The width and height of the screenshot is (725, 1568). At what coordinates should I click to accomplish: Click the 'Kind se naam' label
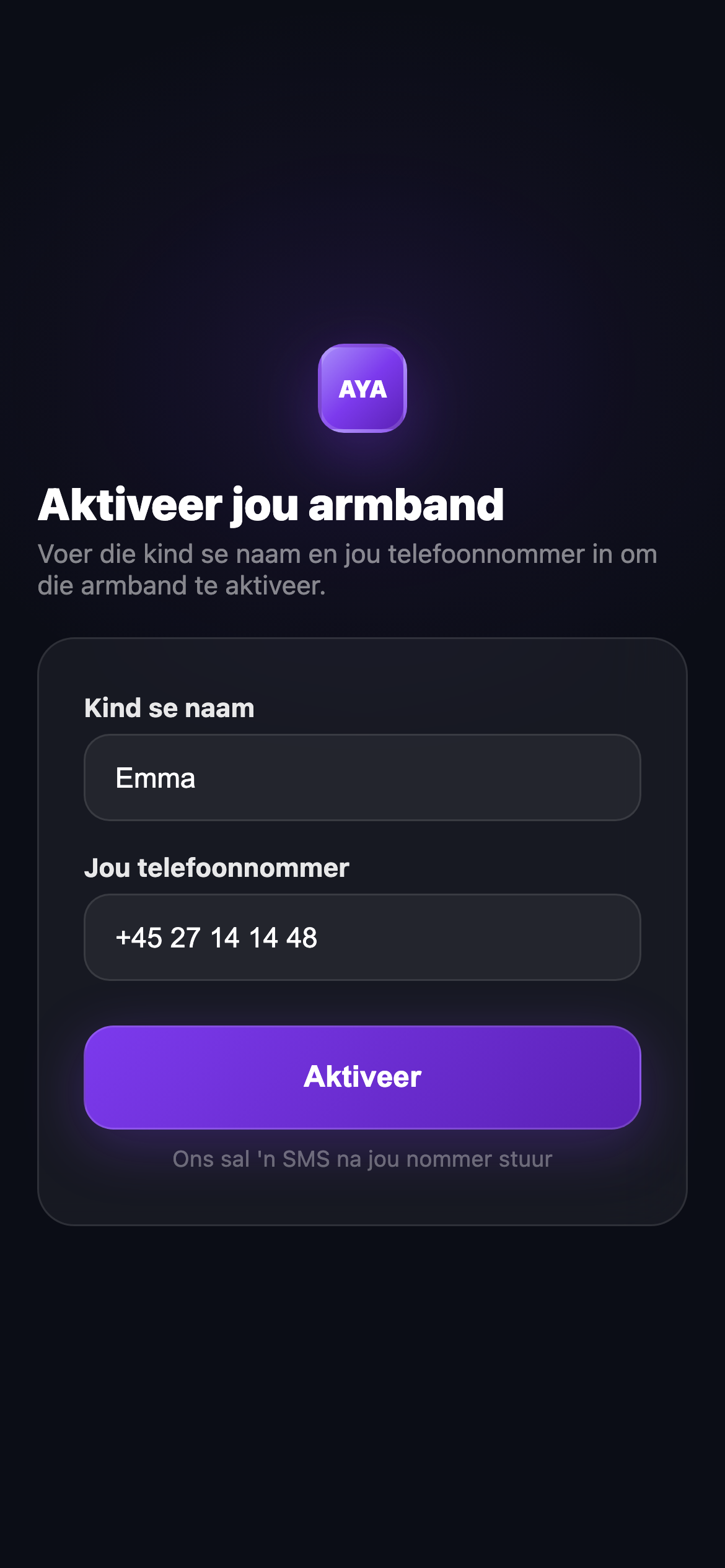point(169,707)
